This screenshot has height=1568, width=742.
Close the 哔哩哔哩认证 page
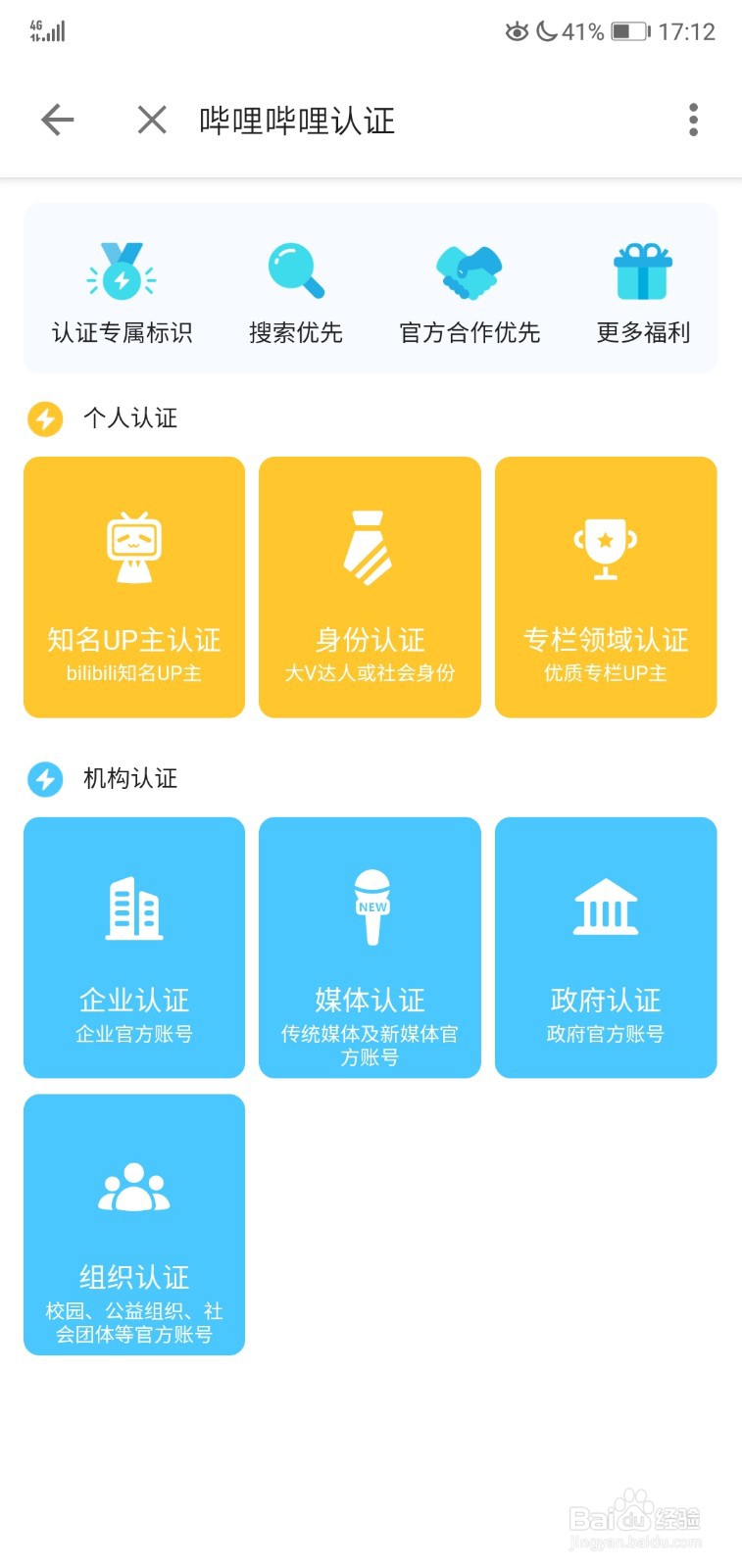pos(152,120)
